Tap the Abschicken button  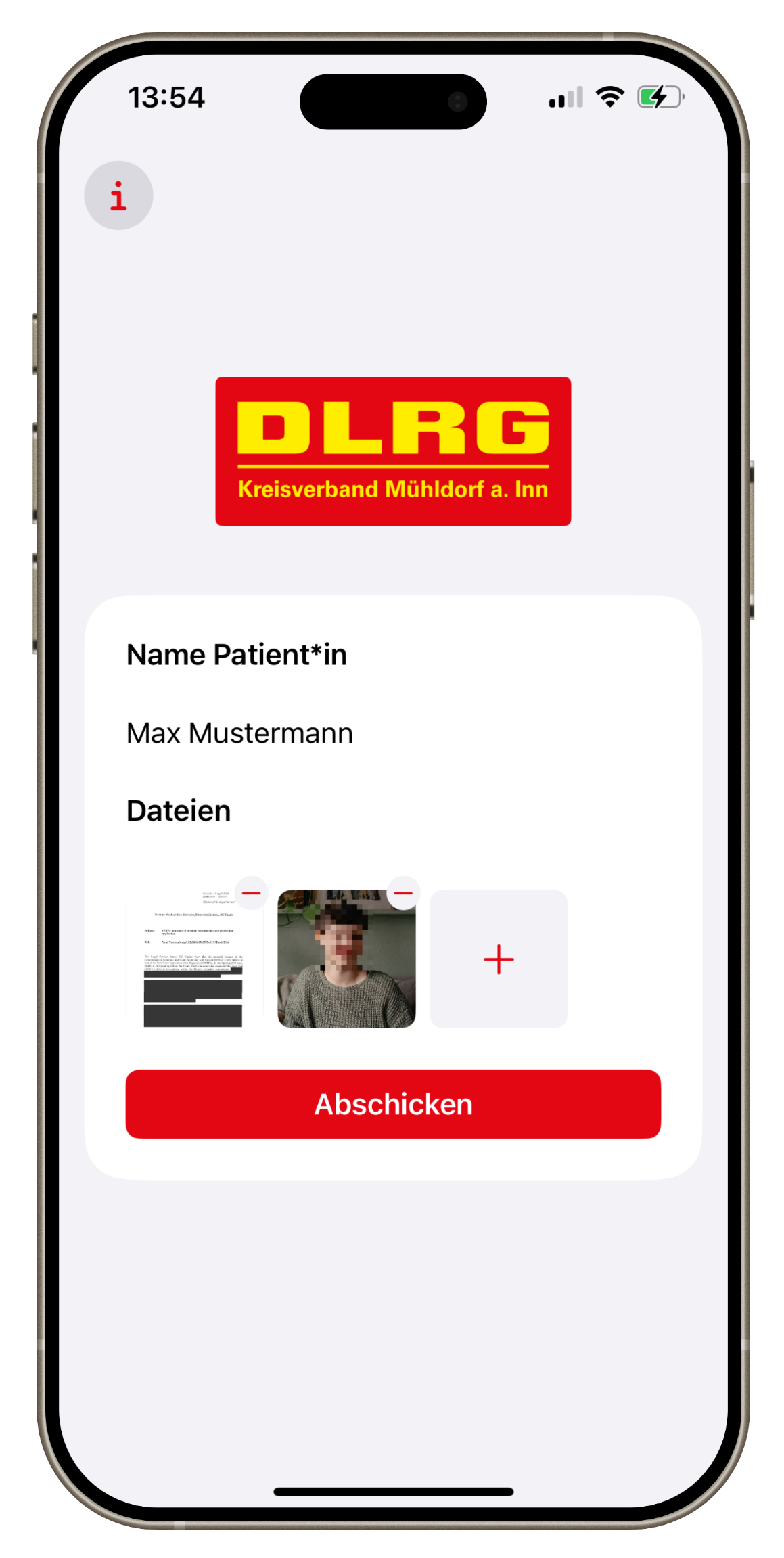(x=393, y=1104)
